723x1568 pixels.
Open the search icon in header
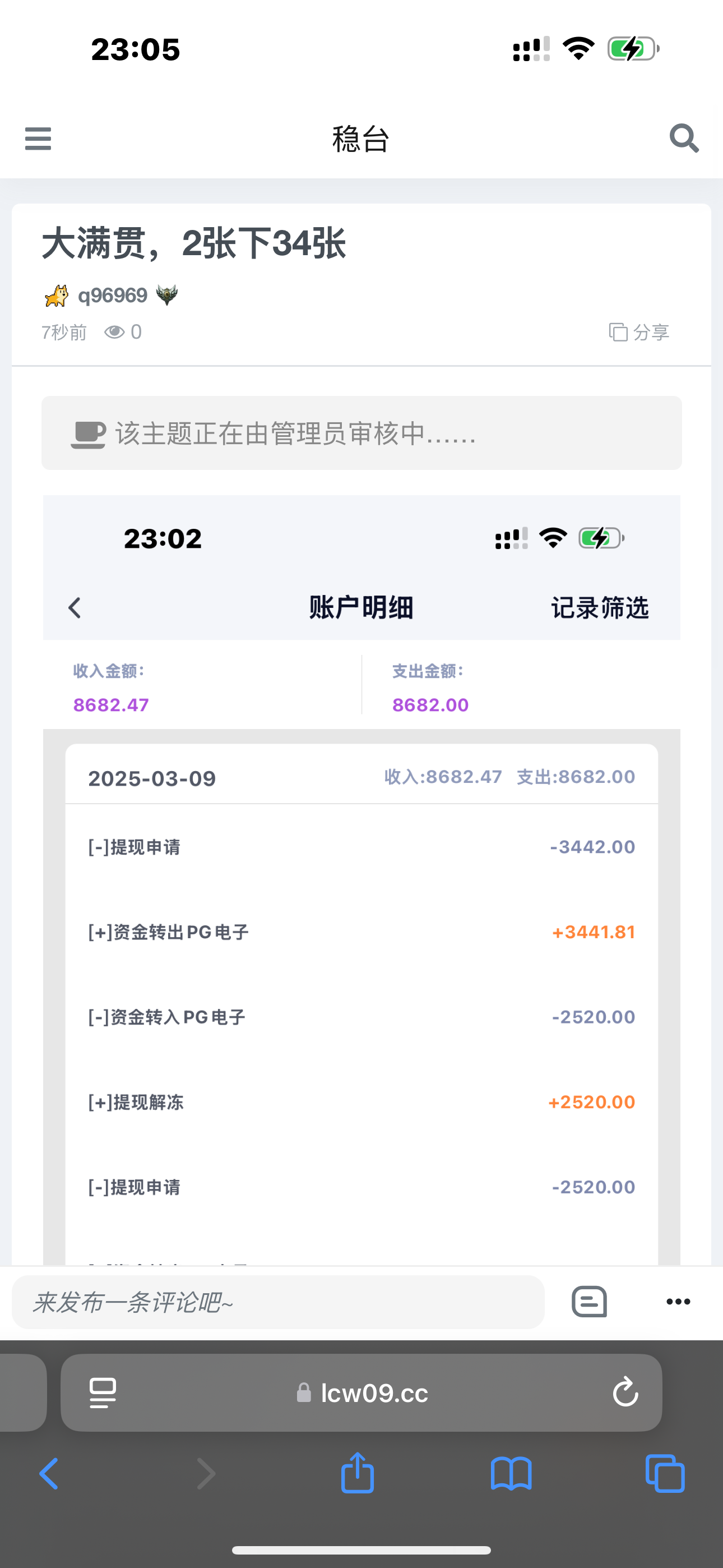tap(683, 138)
